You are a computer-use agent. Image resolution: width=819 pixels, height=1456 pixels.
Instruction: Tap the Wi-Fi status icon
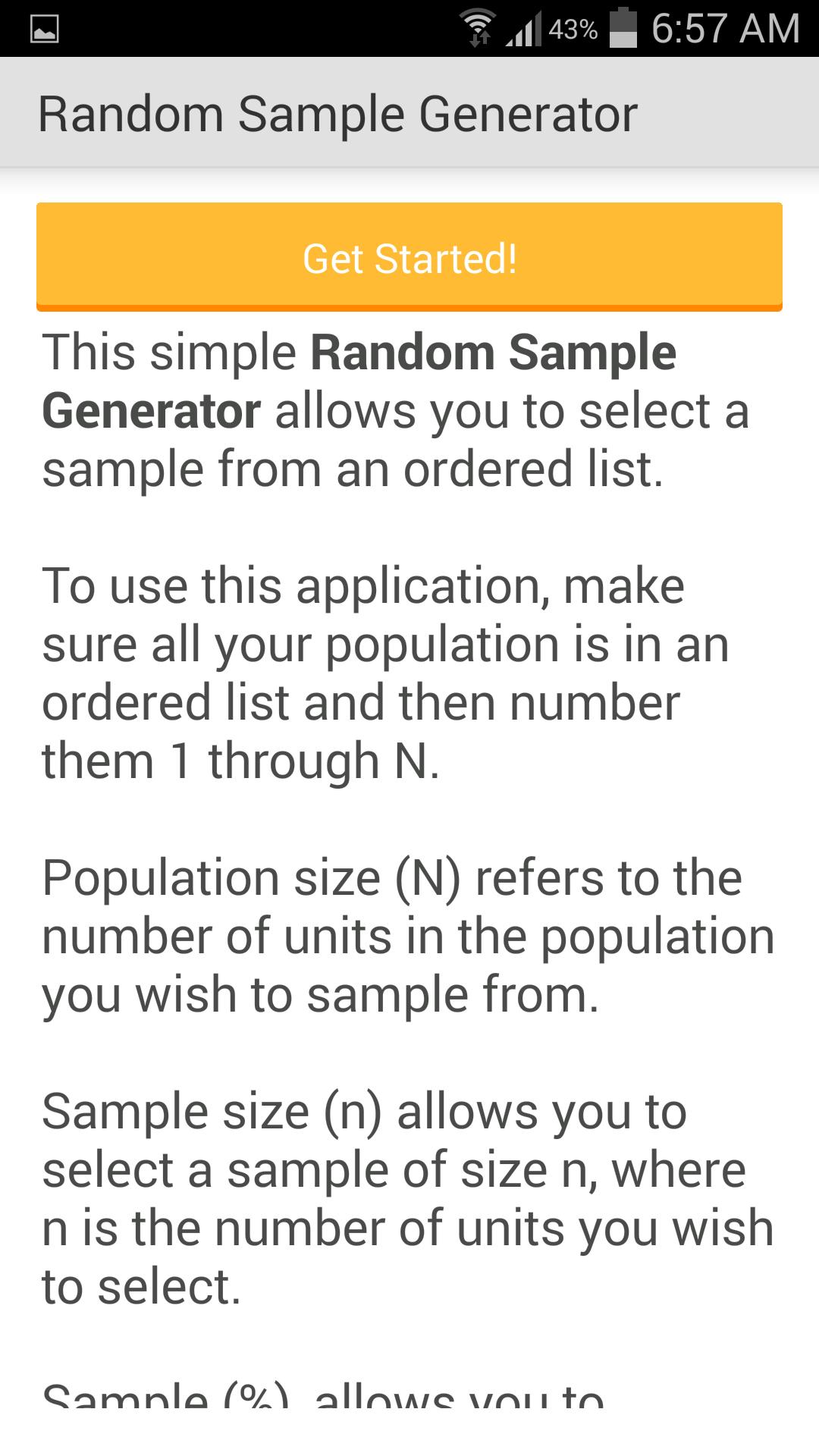click(478, 24)
